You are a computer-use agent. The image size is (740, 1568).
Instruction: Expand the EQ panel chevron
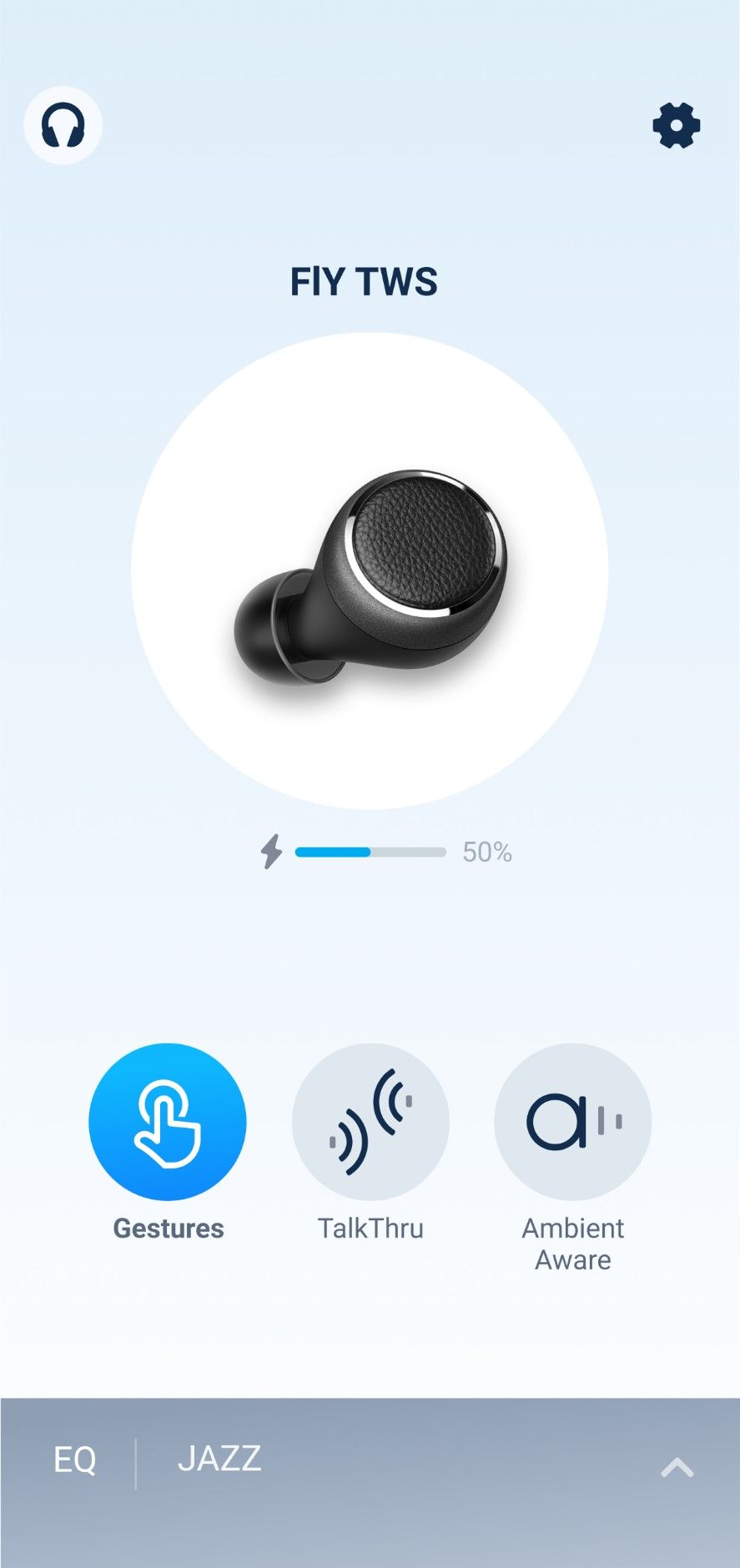point(677,1467)
